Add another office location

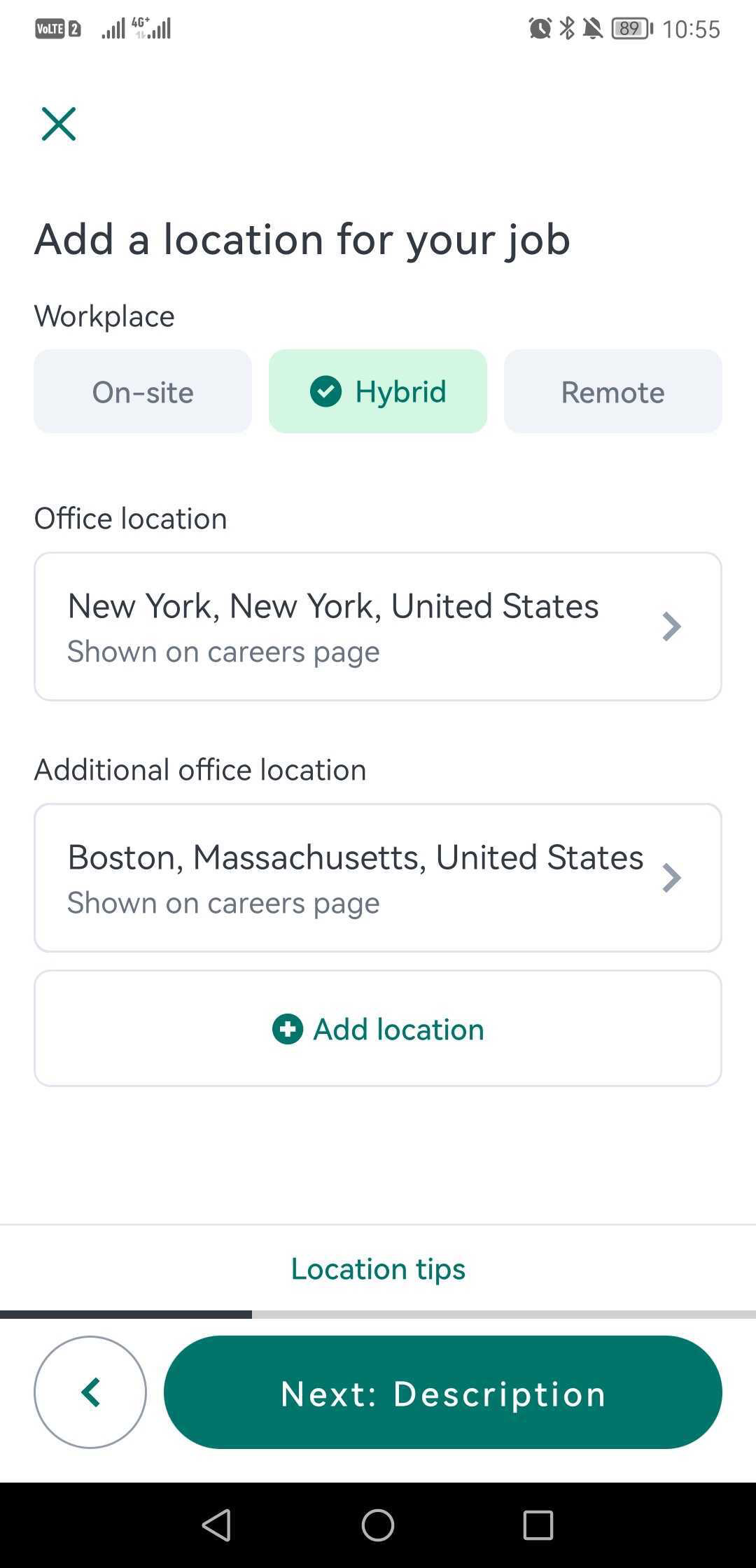[x=378, y=1028]
